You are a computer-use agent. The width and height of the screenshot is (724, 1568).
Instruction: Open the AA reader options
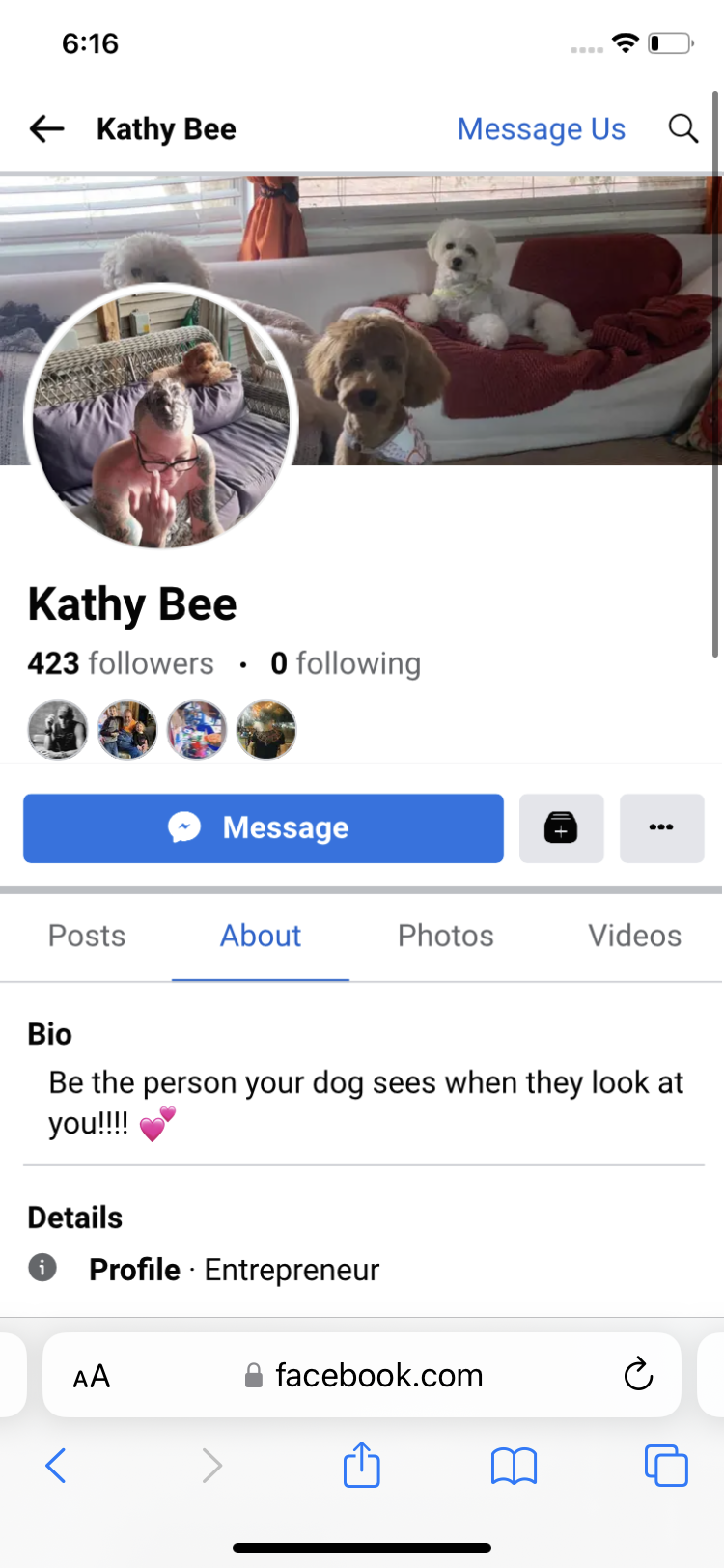[92, 1377]
